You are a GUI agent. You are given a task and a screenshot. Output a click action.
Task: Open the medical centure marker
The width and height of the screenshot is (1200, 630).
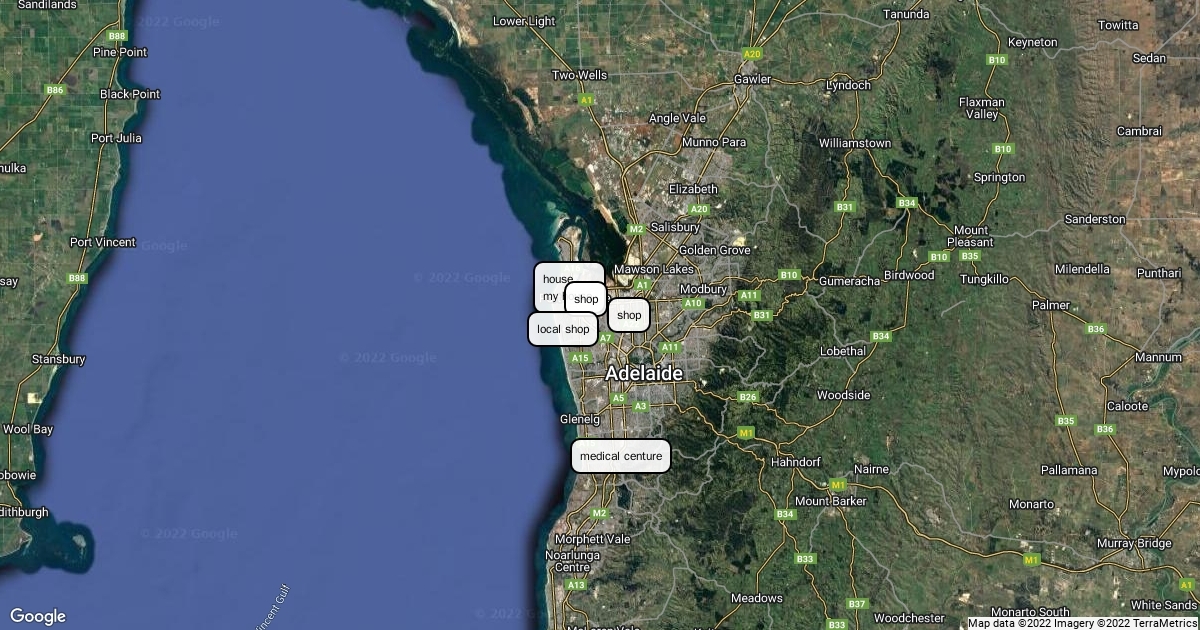pos(620,456)
